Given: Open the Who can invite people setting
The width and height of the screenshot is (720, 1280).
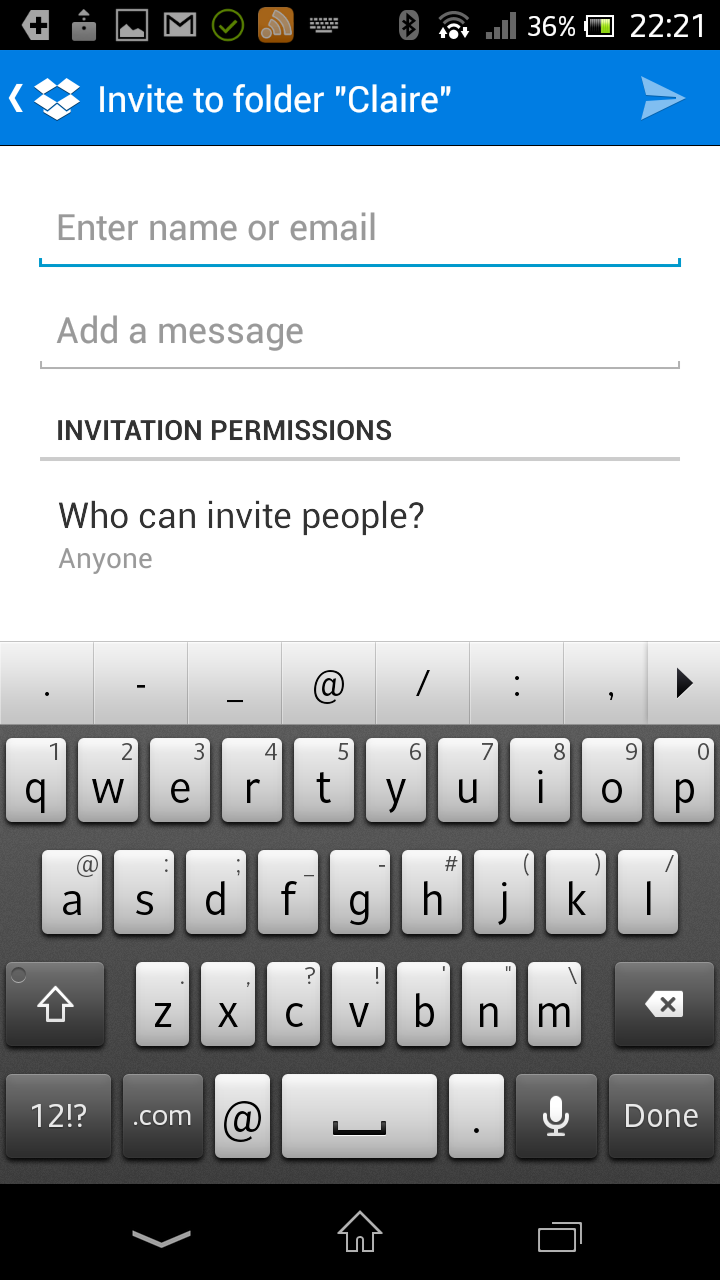Looking at the screenshot, I should (360, 534).
